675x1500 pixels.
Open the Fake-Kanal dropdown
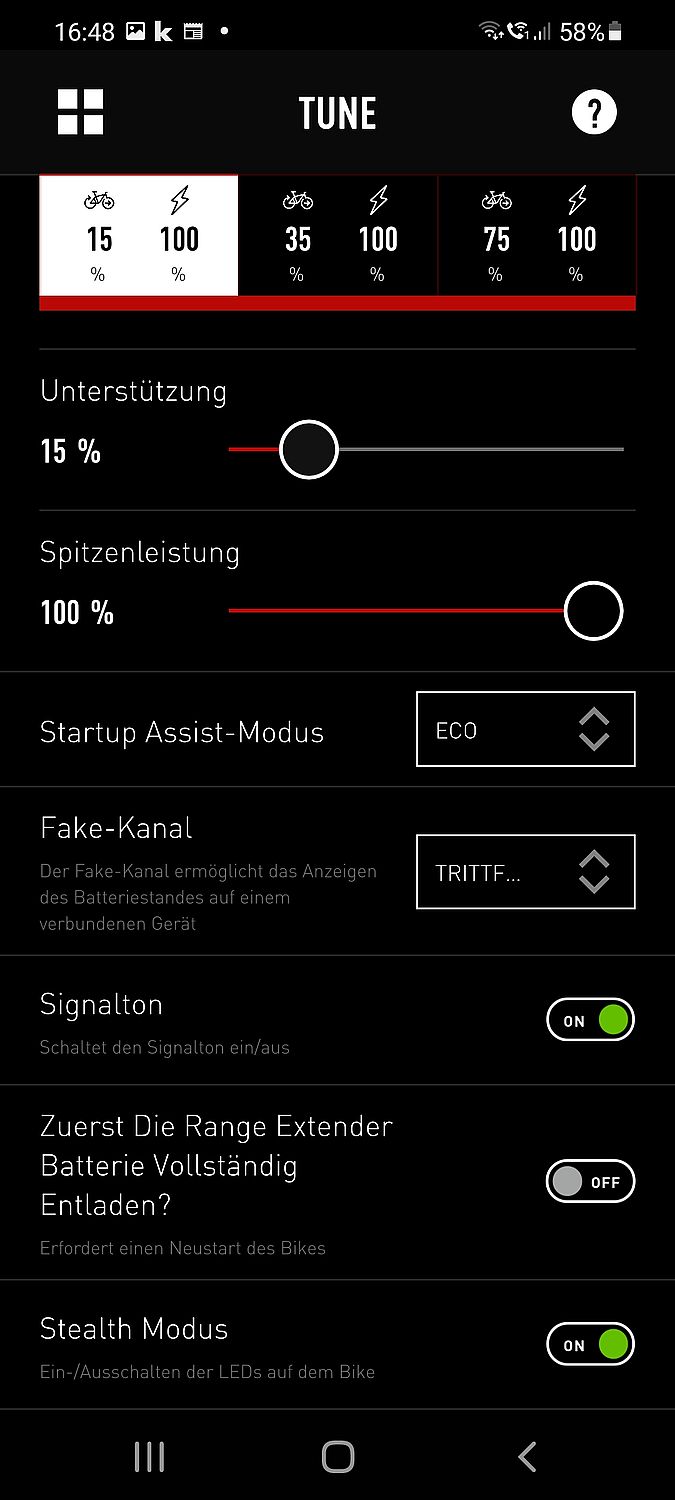[526, 872]
